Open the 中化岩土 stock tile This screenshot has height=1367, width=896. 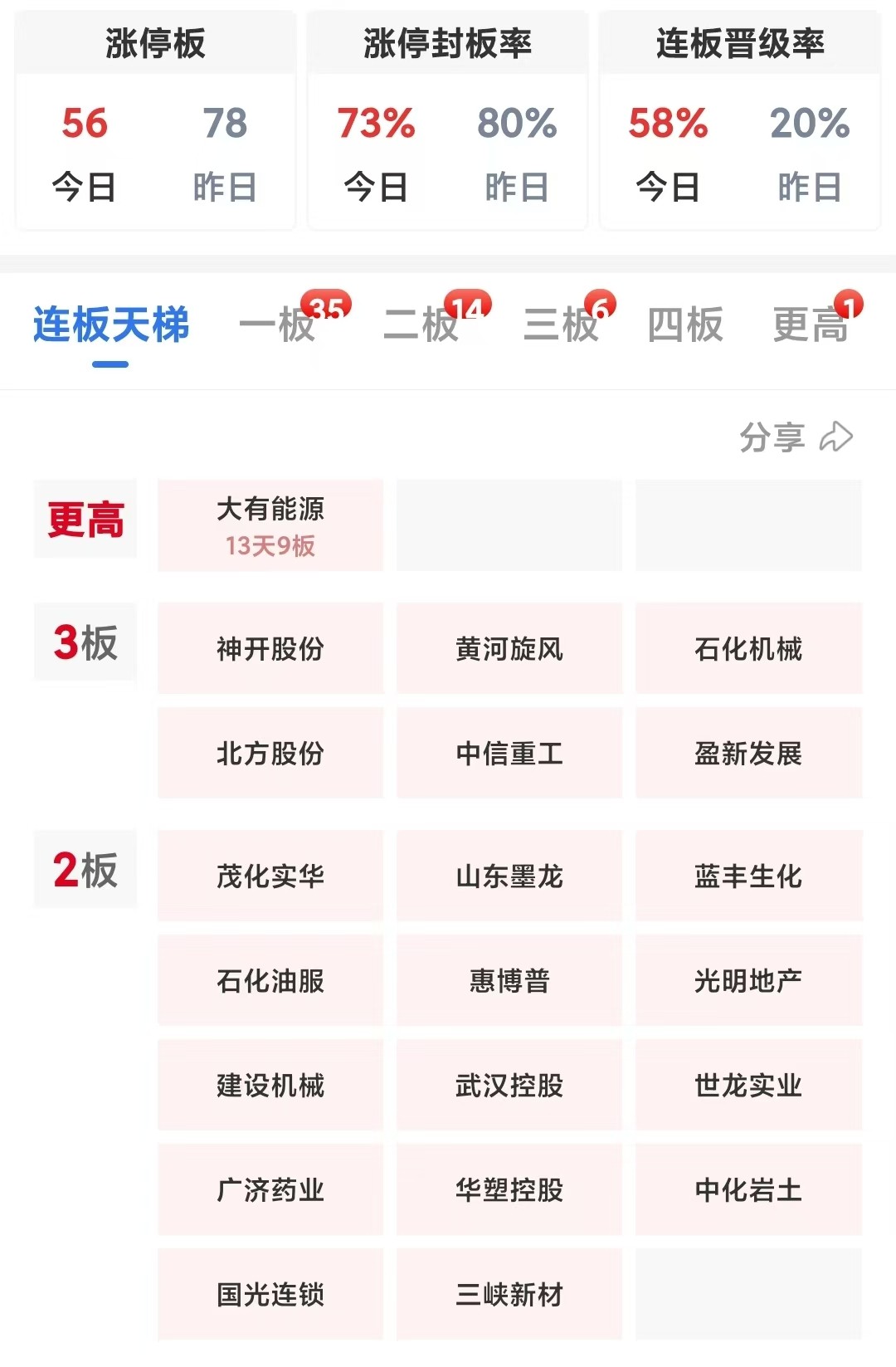[x=748, y=1189]
